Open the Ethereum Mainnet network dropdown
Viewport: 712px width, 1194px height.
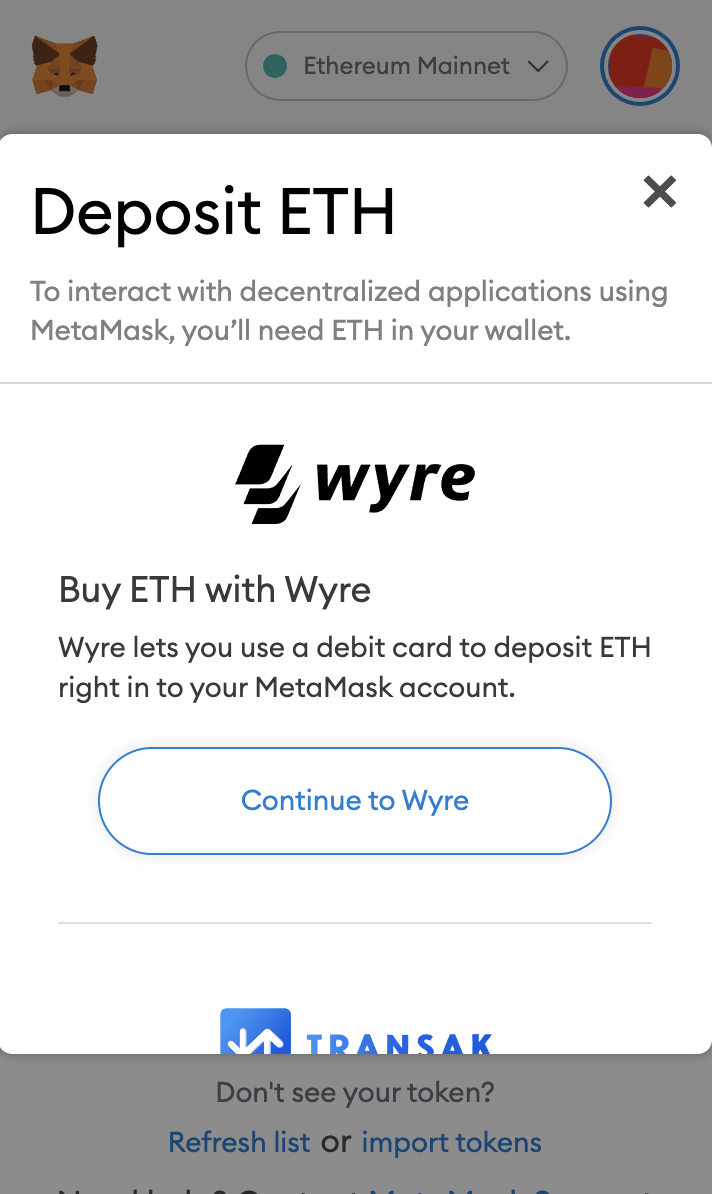tap(406, 67)
